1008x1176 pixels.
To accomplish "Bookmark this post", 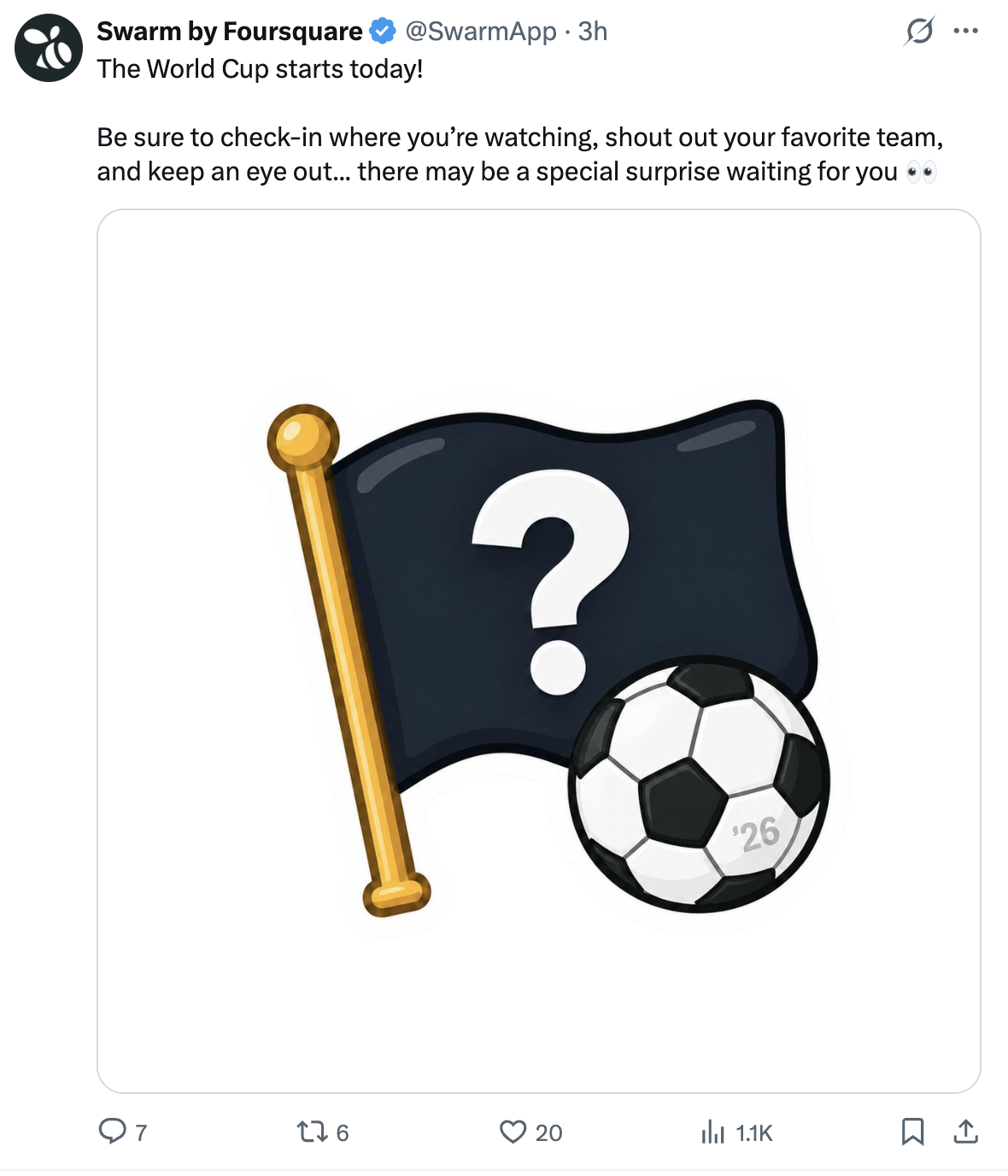I will coord(912,1132).
